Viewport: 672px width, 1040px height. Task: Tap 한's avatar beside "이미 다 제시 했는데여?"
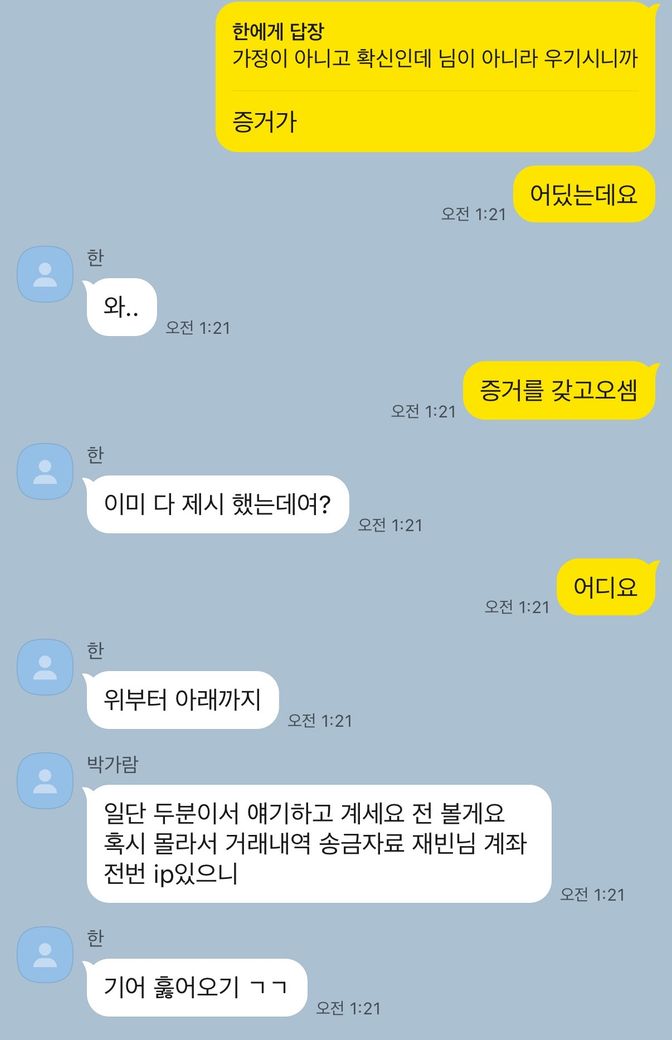coord(45,470)
